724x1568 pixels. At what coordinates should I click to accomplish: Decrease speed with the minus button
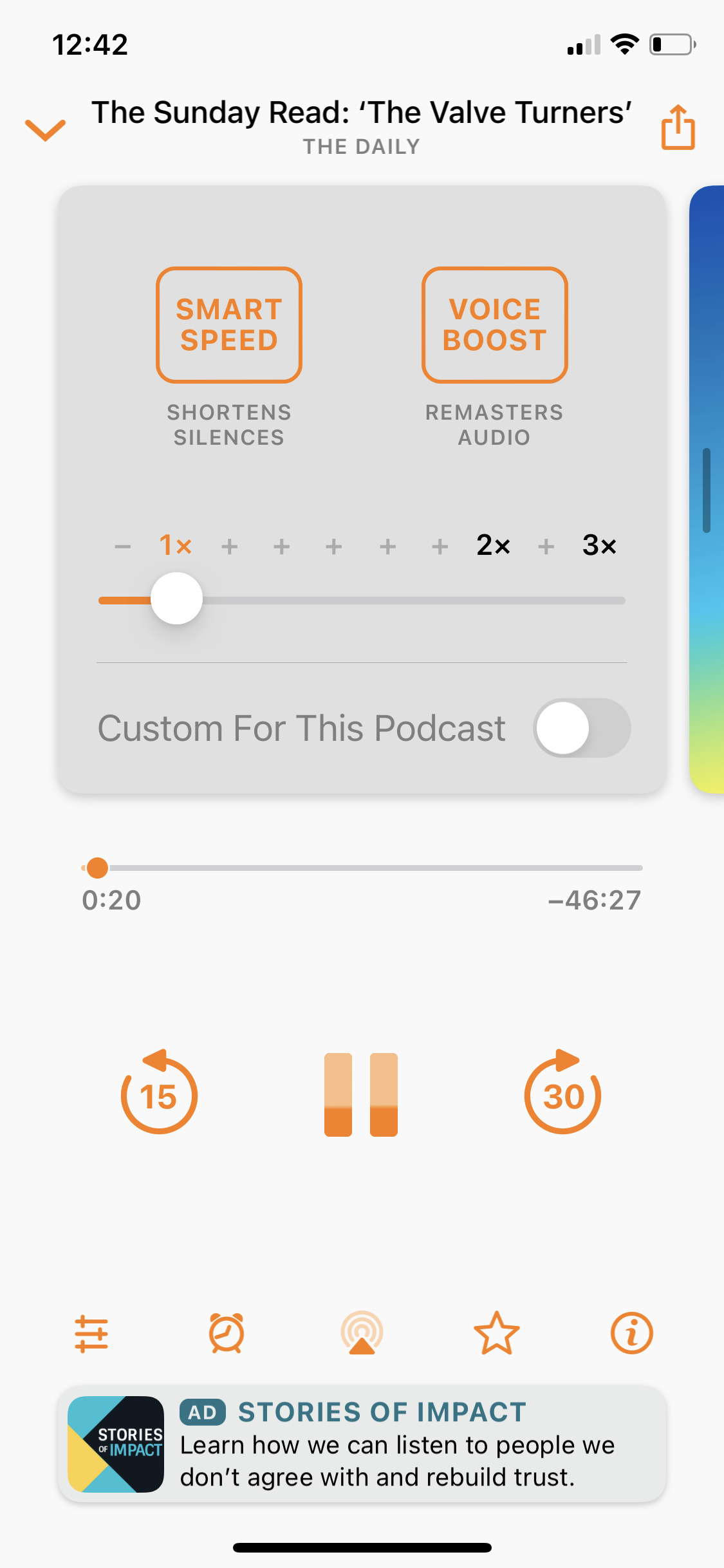123,545
